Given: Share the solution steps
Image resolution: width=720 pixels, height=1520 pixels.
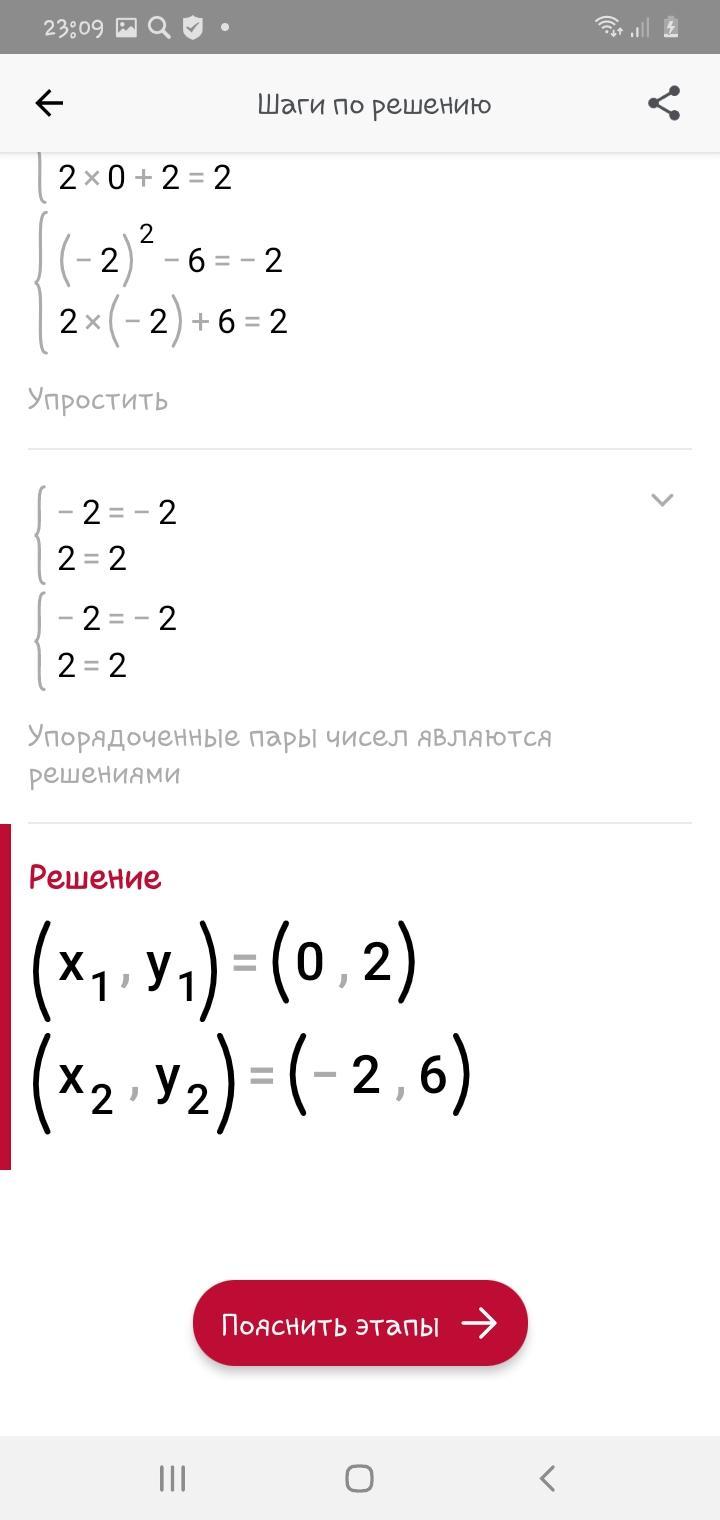Looking at the screenshot, I should 664,103.
